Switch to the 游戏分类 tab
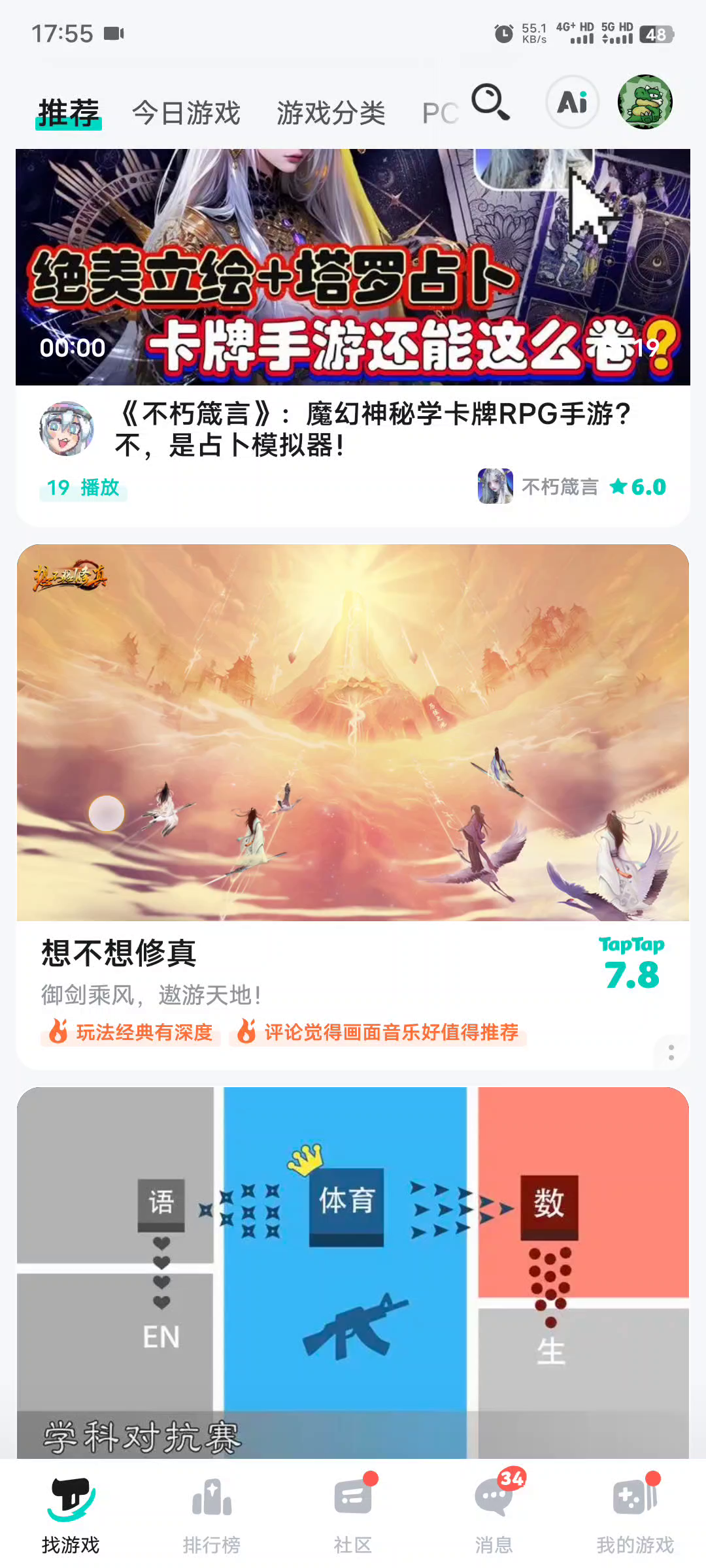The width and height of the screenshot is (706, 1568). coord(331,113)
